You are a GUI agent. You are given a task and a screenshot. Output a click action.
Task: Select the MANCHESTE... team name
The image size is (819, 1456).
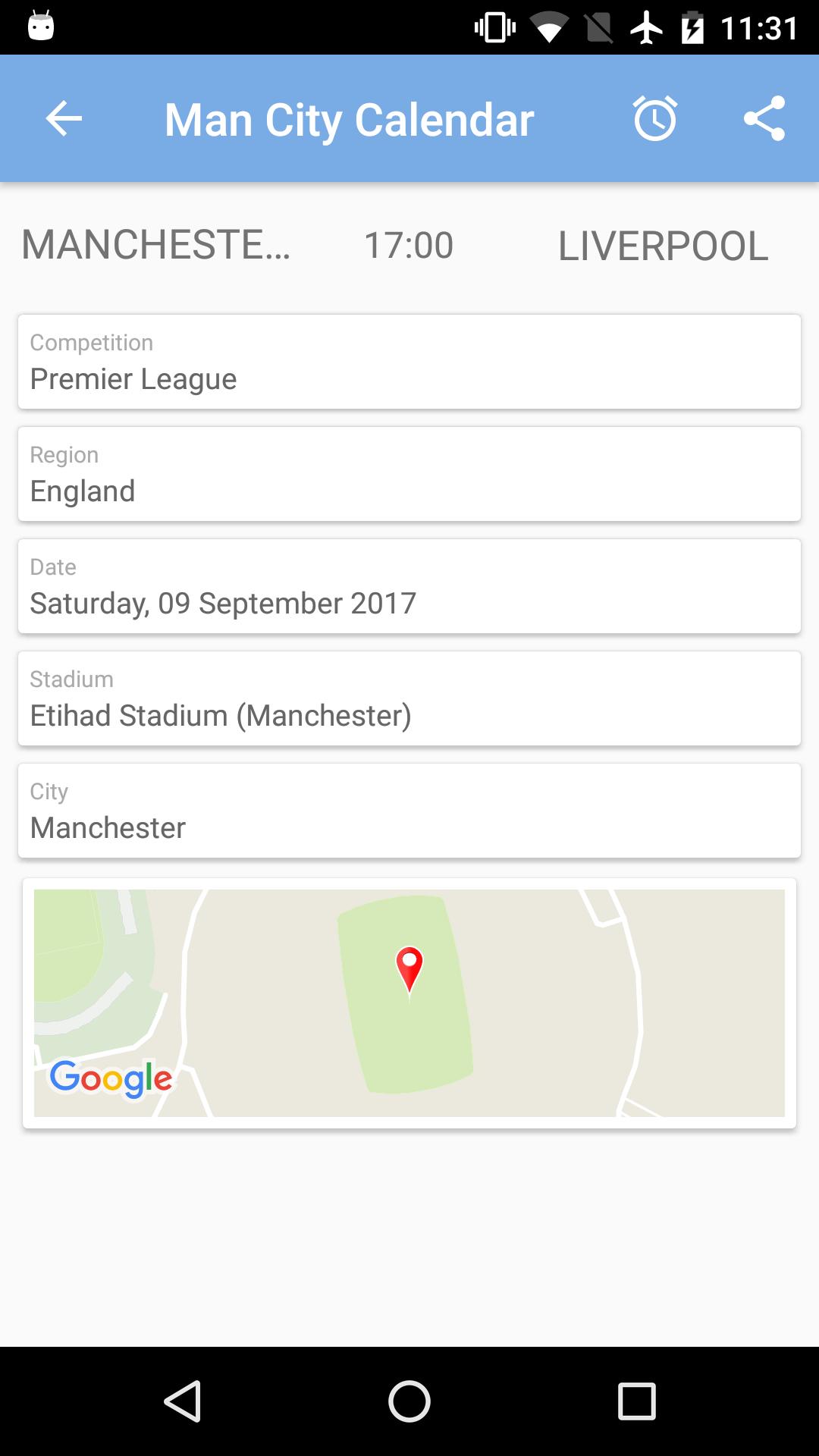pos(155,244)
